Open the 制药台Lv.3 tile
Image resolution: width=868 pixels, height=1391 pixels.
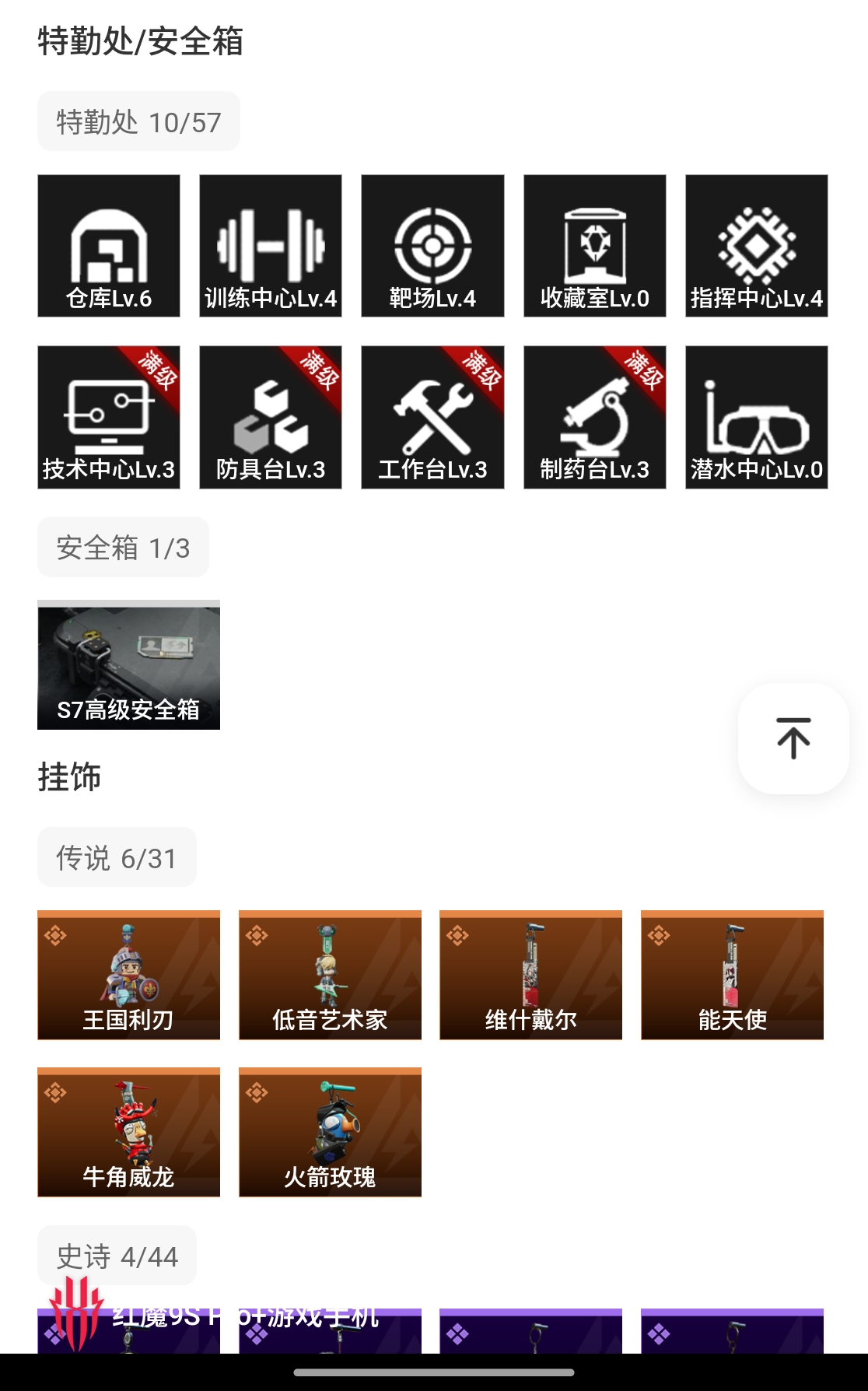[594, 417]
